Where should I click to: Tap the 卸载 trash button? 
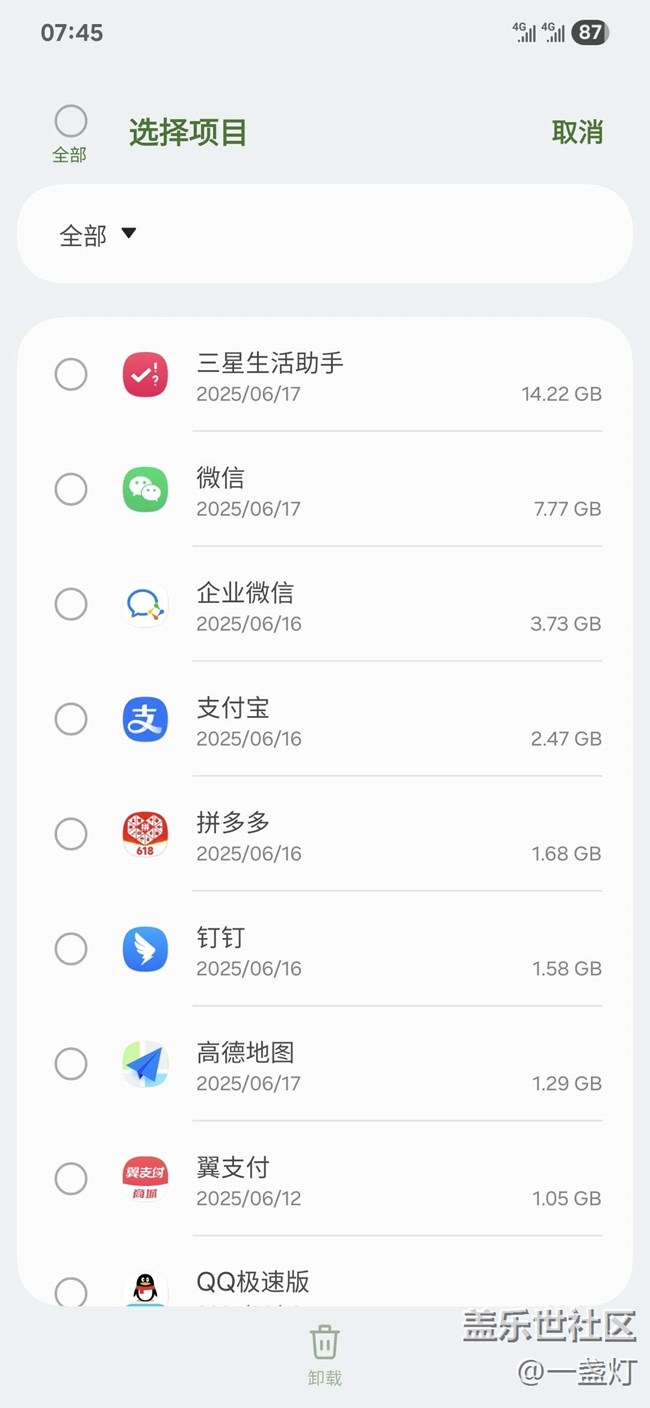325,1354
